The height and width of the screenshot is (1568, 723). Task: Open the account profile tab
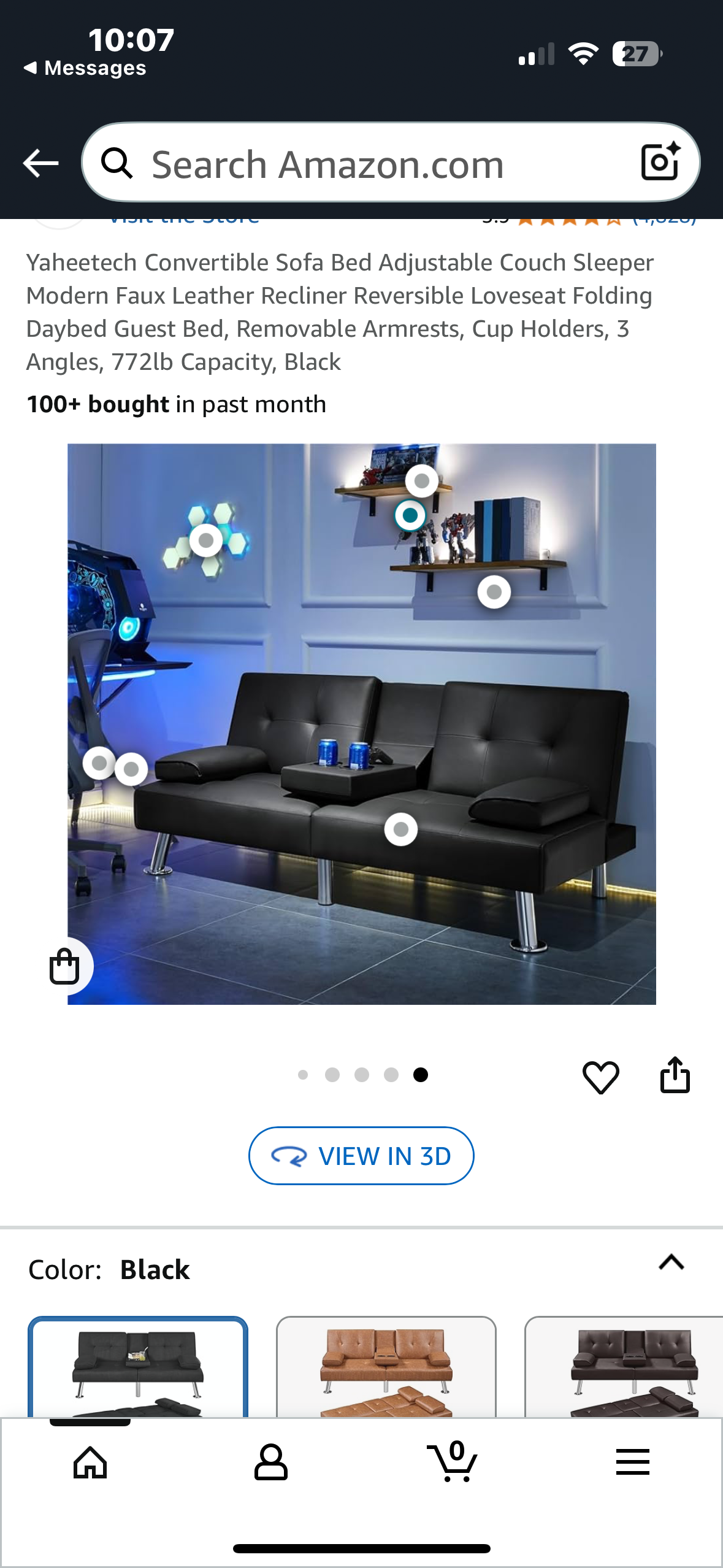[x=270, y=1462]
